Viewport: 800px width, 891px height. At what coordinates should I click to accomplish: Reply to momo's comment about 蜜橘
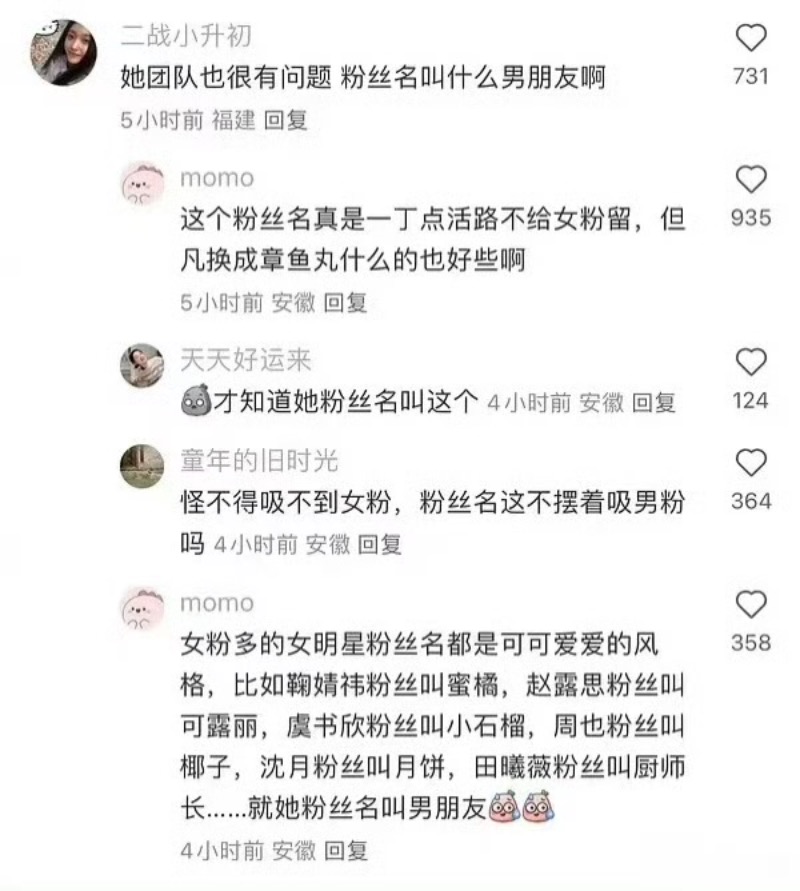point(346,851)
